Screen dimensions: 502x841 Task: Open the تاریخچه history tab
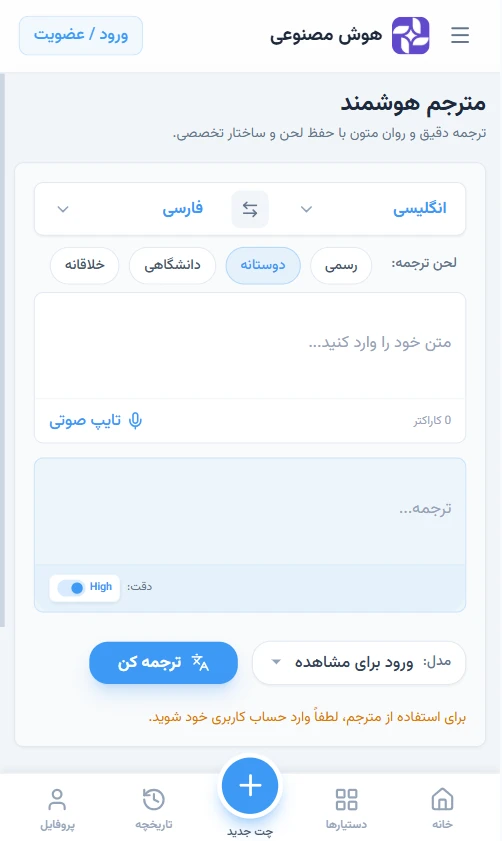pyautogui.click(x=154, y=808)
